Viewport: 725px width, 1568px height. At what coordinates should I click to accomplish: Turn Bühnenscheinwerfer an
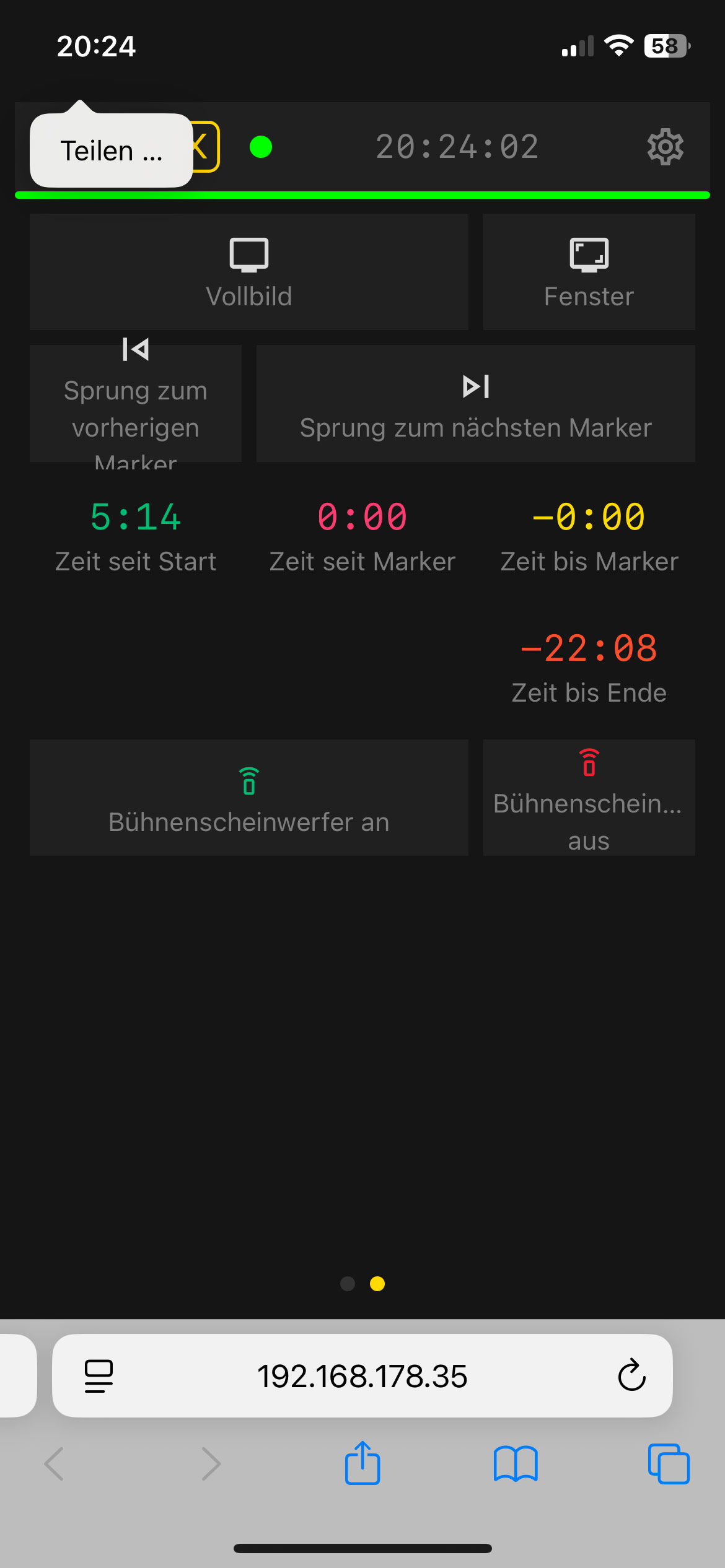(x=248, y=798)
